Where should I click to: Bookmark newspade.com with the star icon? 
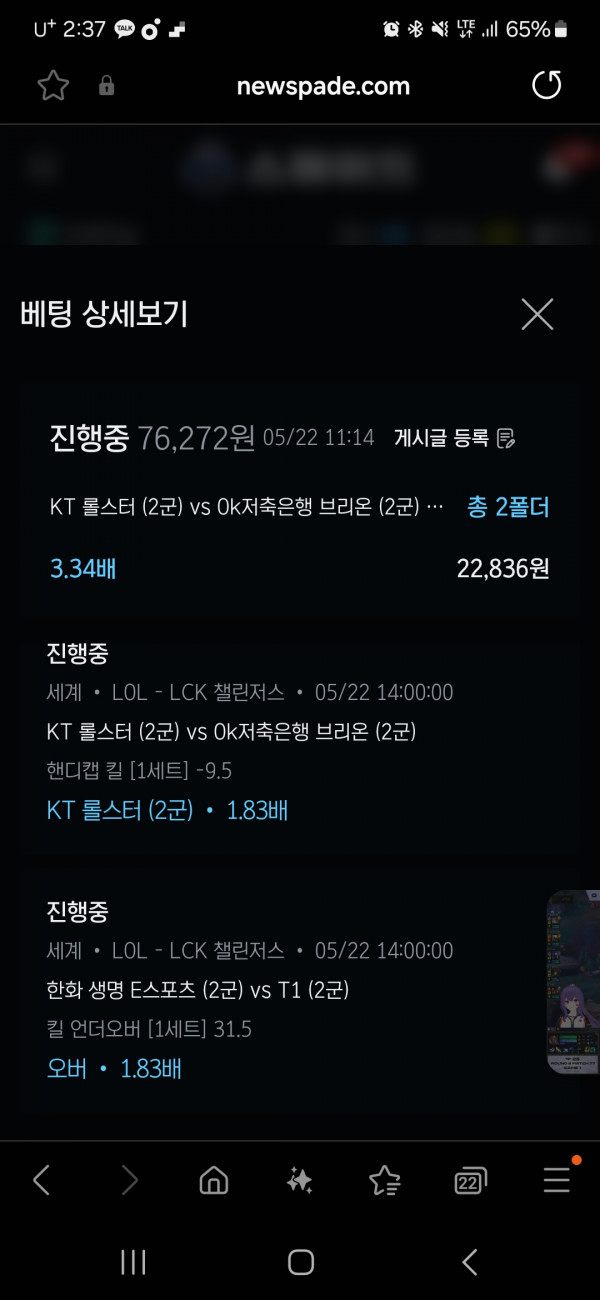[52, 86]
